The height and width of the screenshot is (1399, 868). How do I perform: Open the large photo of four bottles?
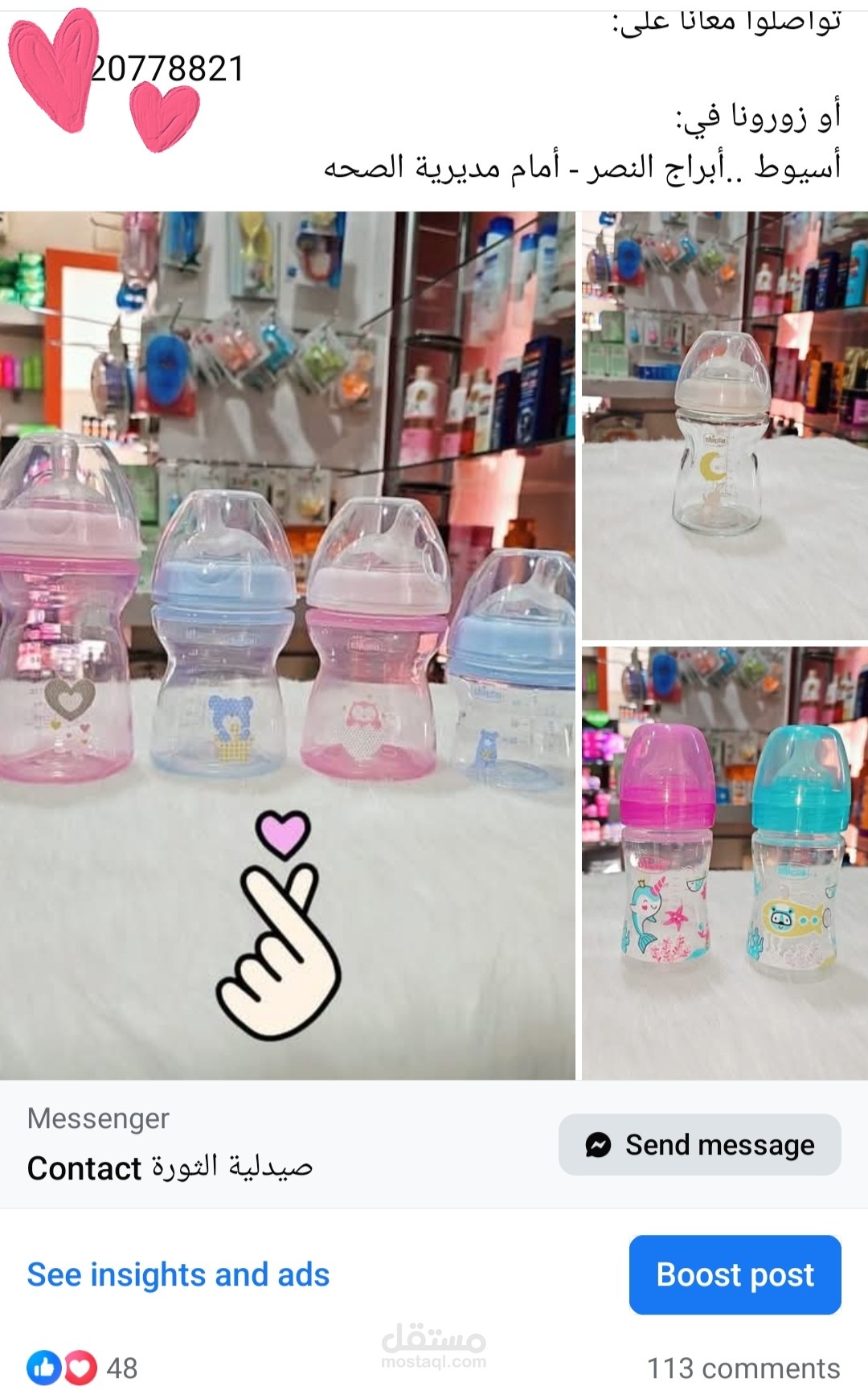coord(287,643)
